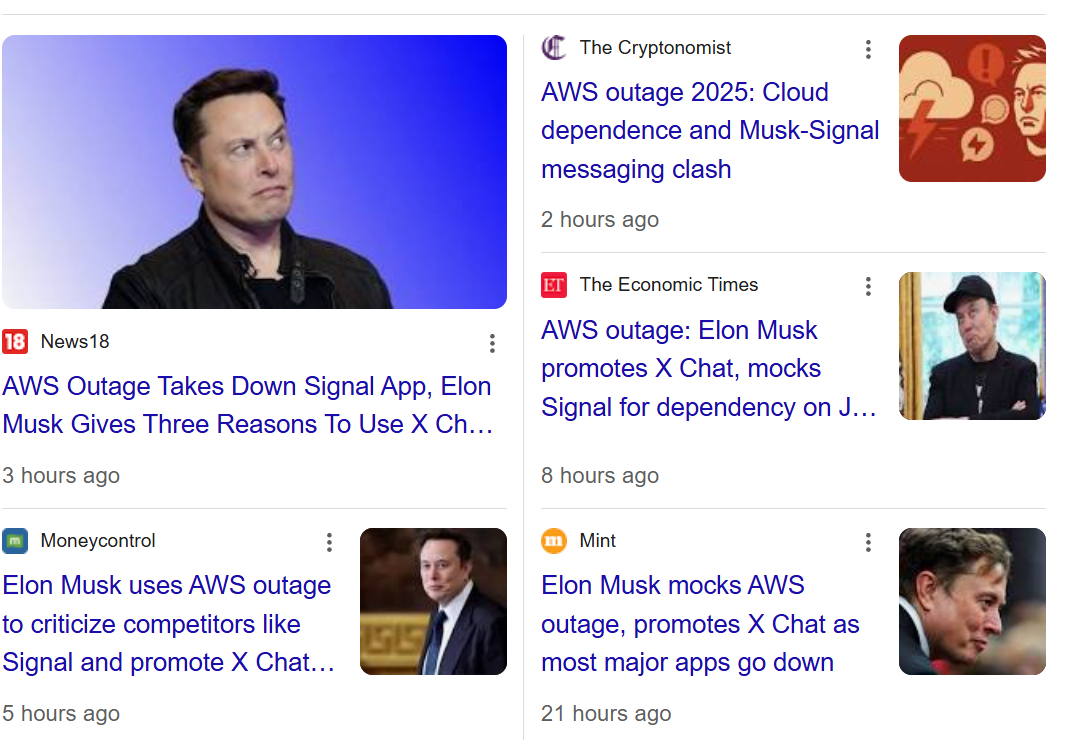
Task: Tap The Cryptonomist article's red thumbnail
Action: [x=972, y=108]
